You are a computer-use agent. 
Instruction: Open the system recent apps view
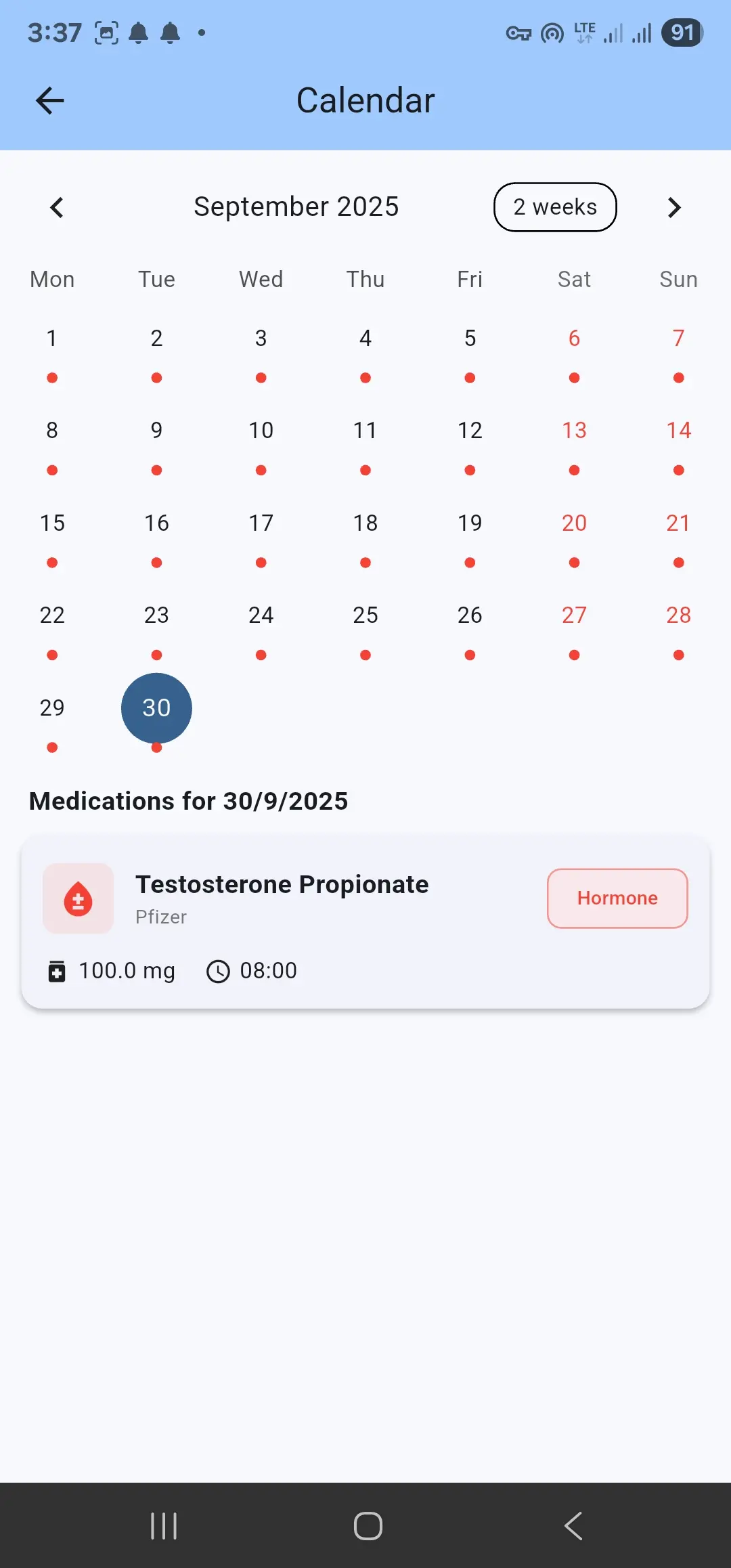[163, 1526]
